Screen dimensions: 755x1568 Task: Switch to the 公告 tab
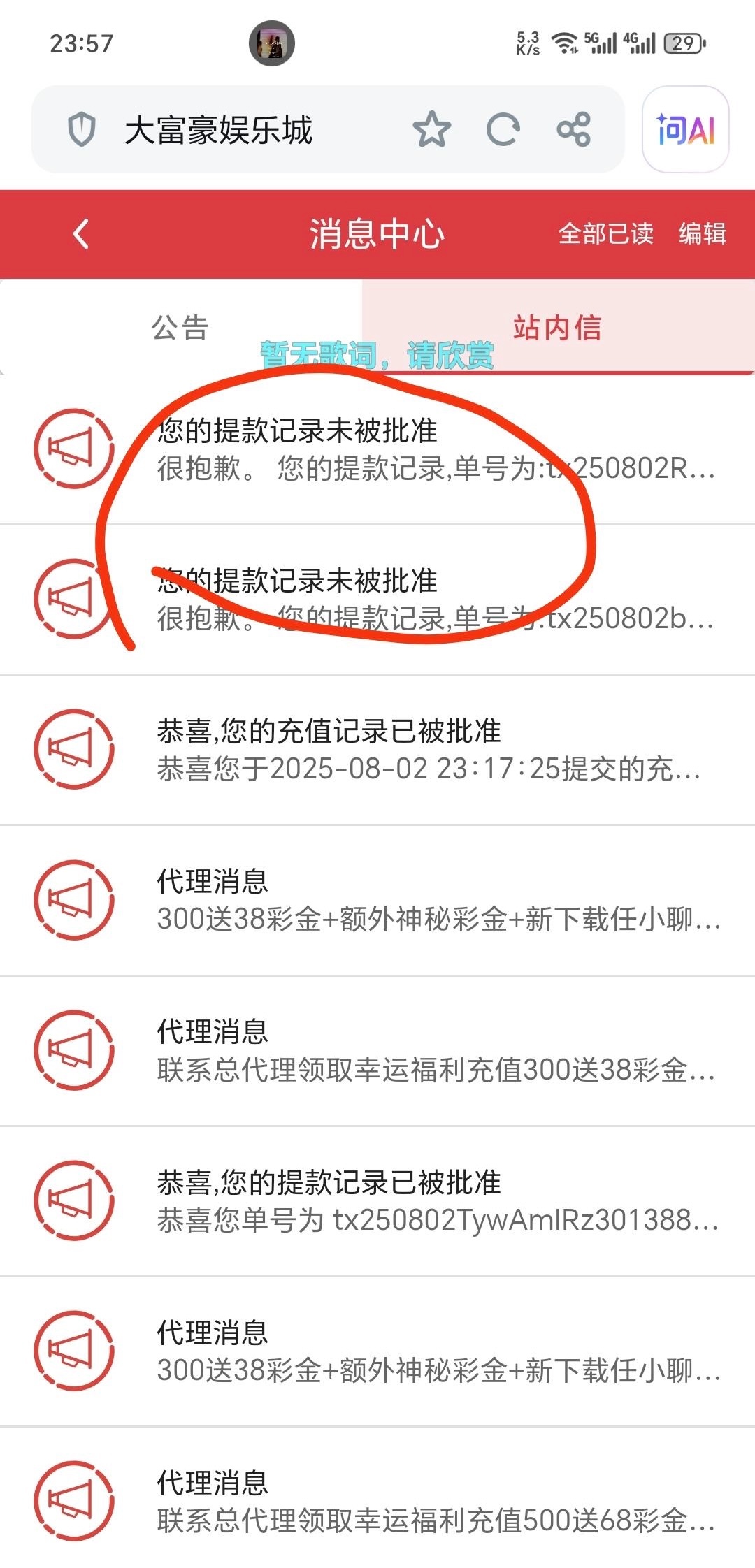click(180, 327)
